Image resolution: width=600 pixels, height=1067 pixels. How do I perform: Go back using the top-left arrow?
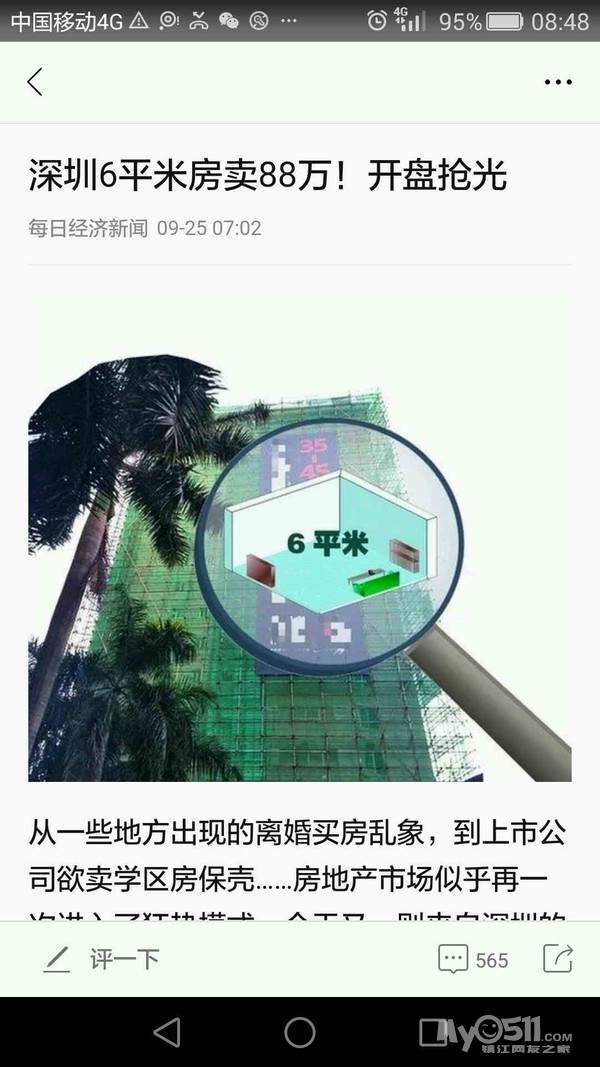pos(35,82)
